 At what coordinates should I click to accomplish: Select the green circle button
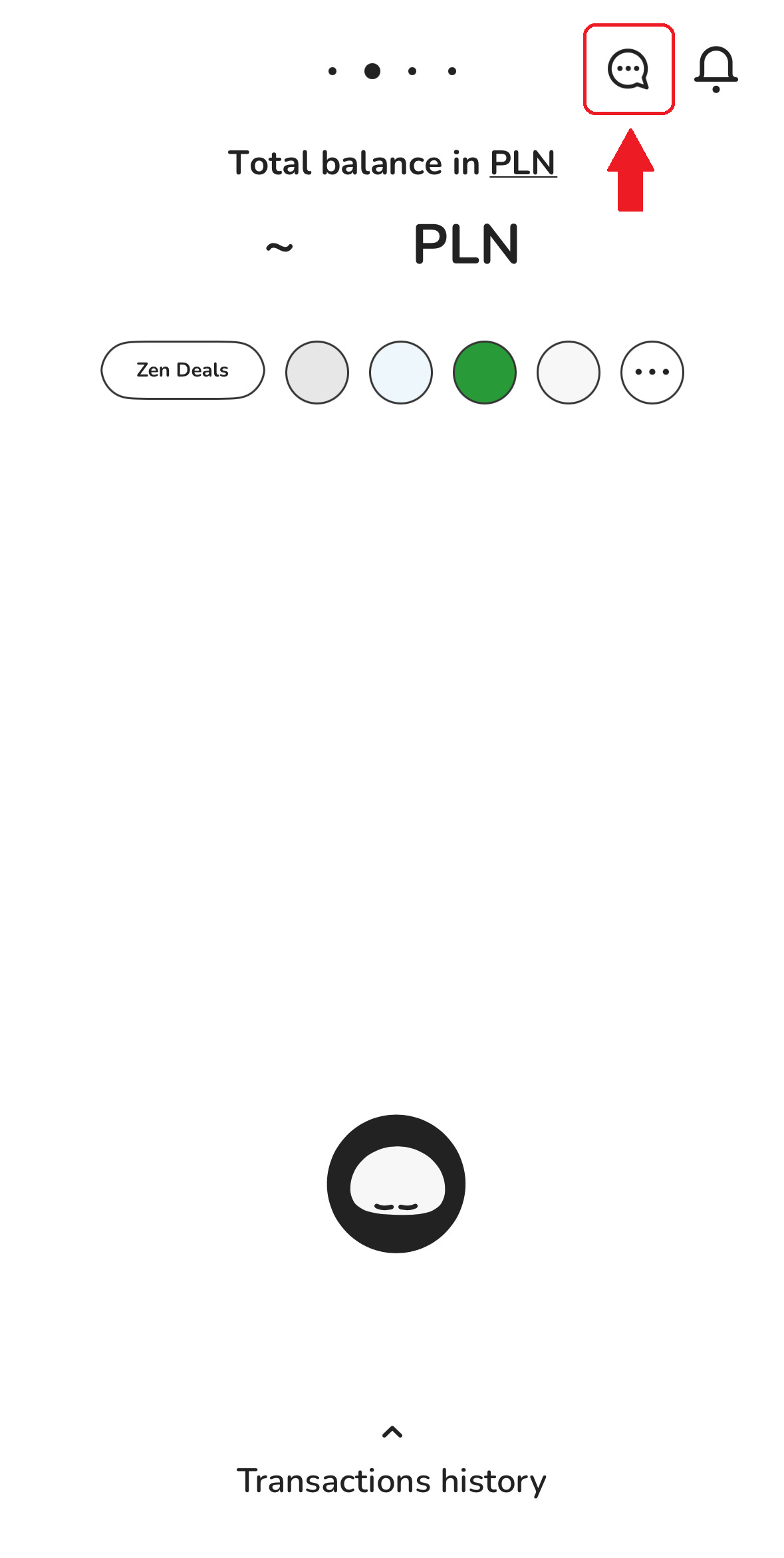point(485,372)
